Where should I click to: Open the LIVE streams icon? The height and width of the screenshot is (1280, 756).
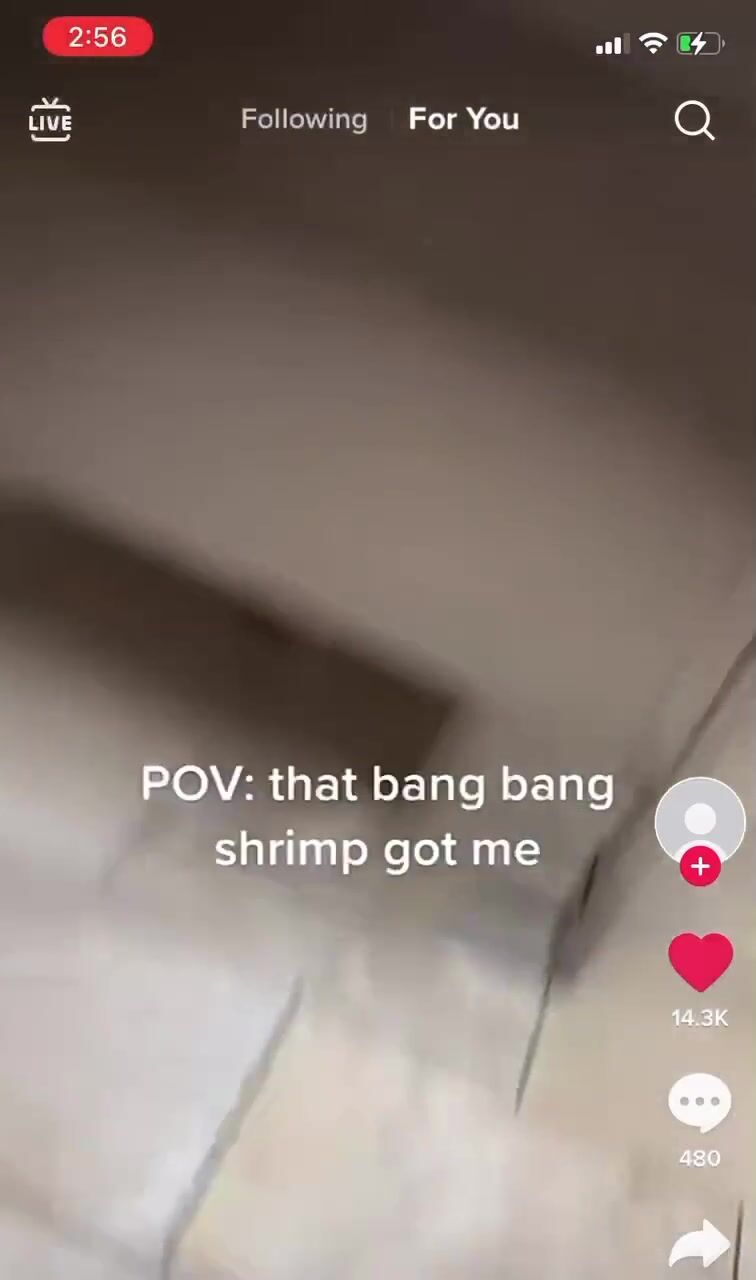click(50, 120)
